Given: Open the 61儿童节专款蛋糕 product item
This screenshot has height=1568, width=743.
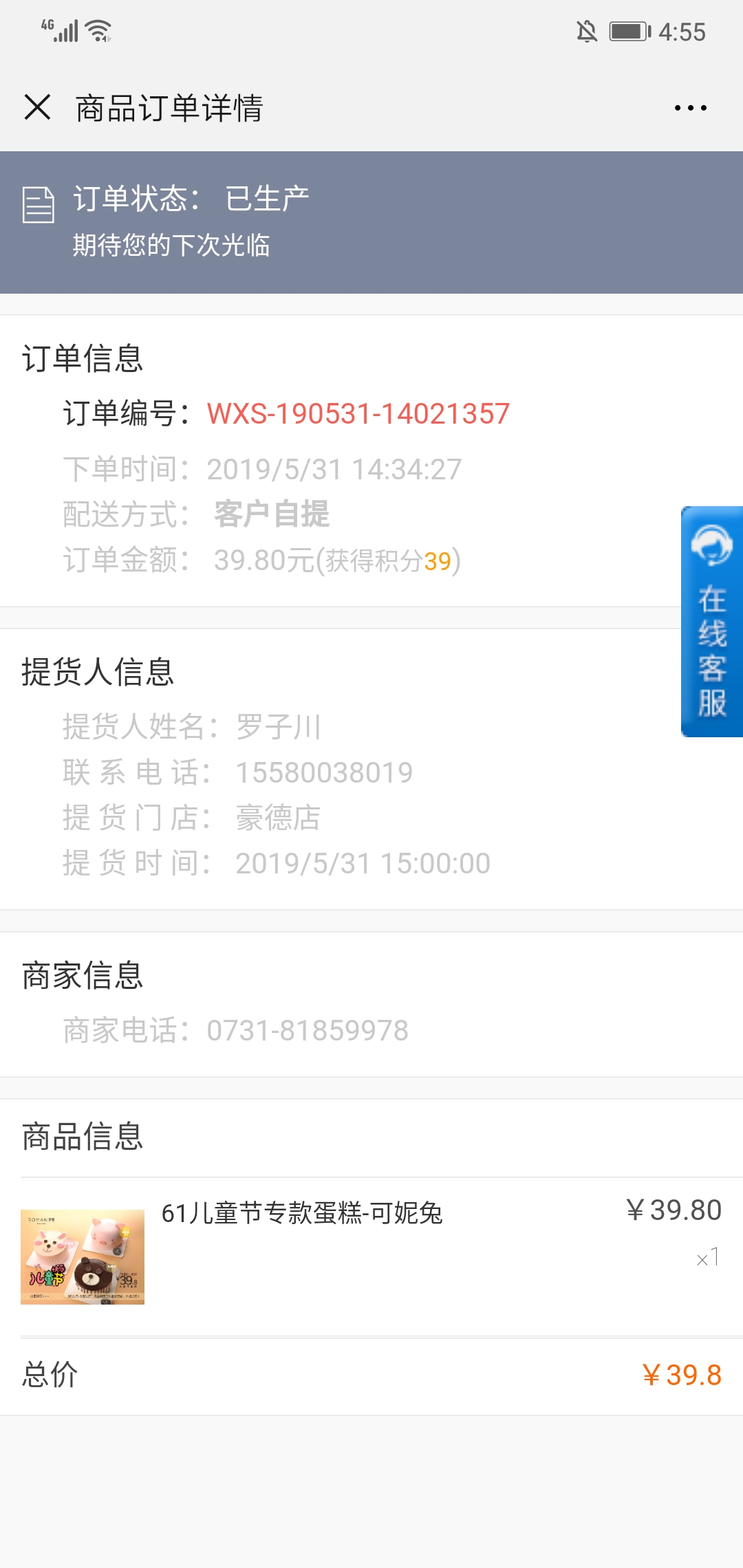Looking at the screenshot, I should click(301, 1214).
